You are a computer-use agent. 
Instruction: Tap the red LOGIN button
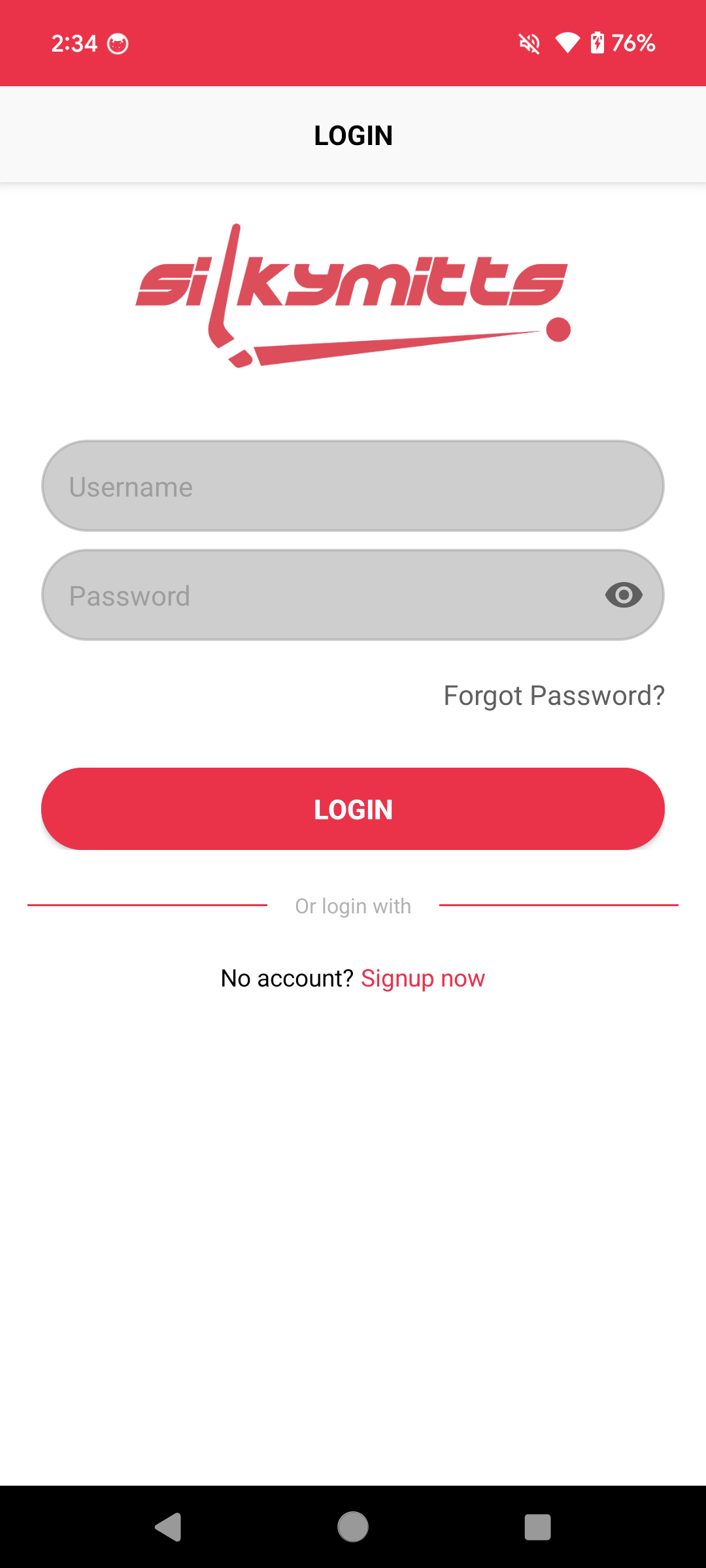tap(353, 809)
